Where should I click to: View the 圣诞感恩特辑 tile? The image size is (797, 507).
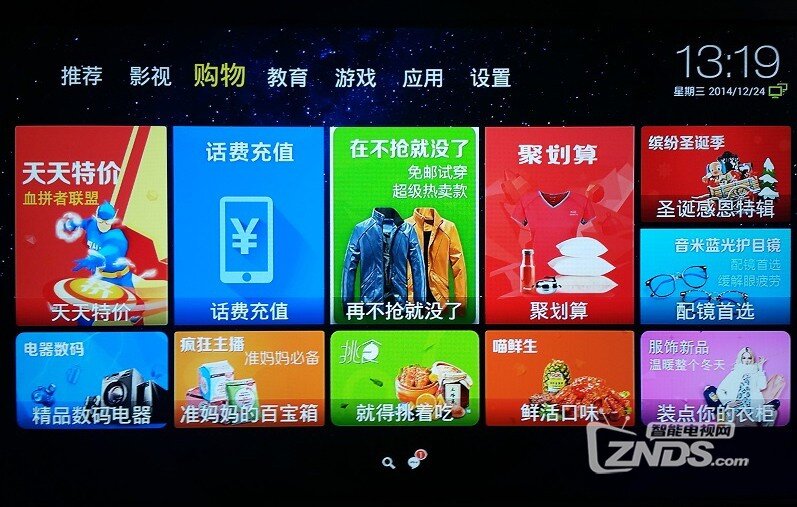point(714,174)
